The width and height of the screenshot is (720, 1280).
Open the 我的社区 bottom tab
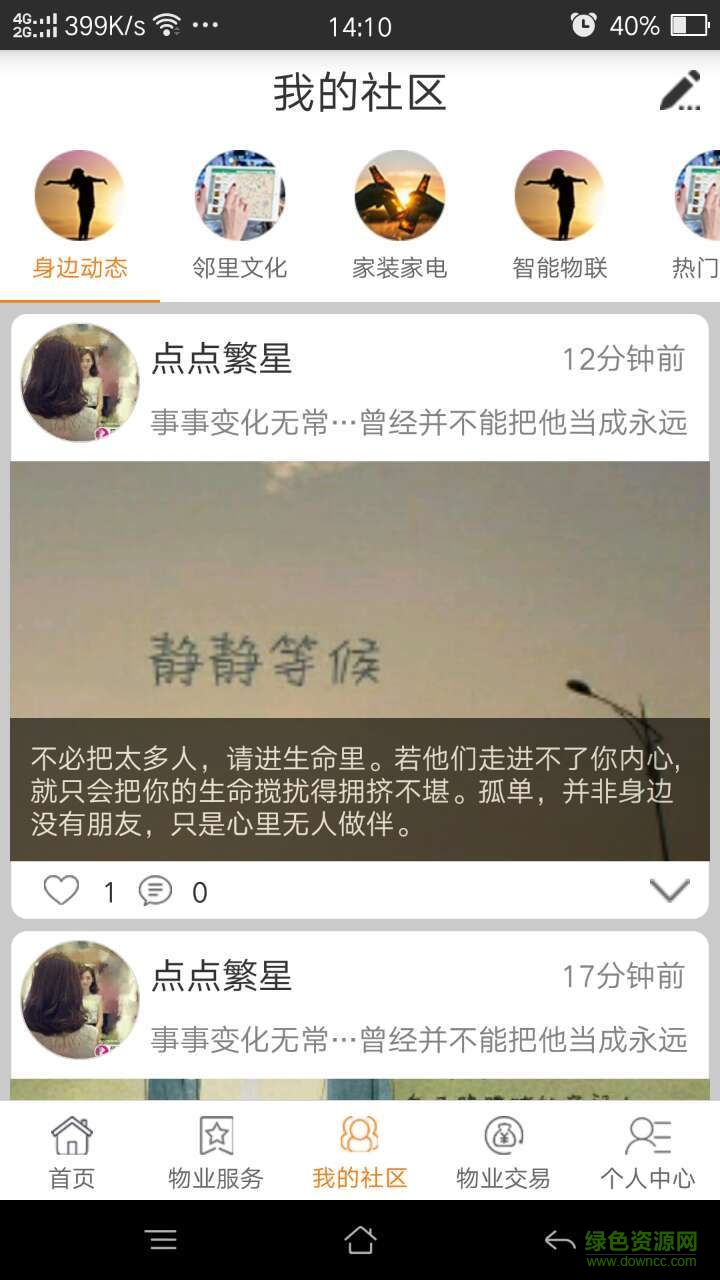[x=360, y=1152]
